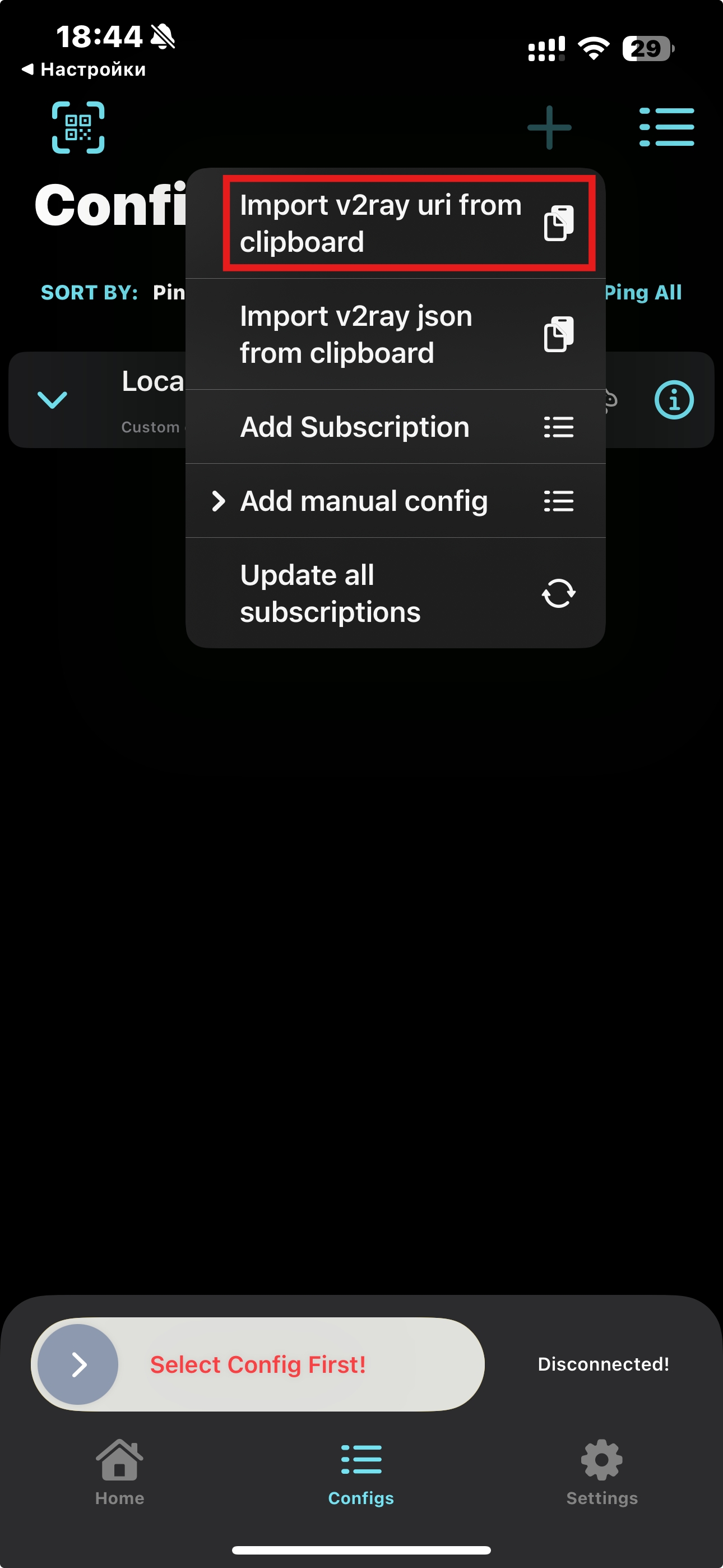Open Add Subscription option
Viewport: 723px width, 1568px height.
(396, 427)
